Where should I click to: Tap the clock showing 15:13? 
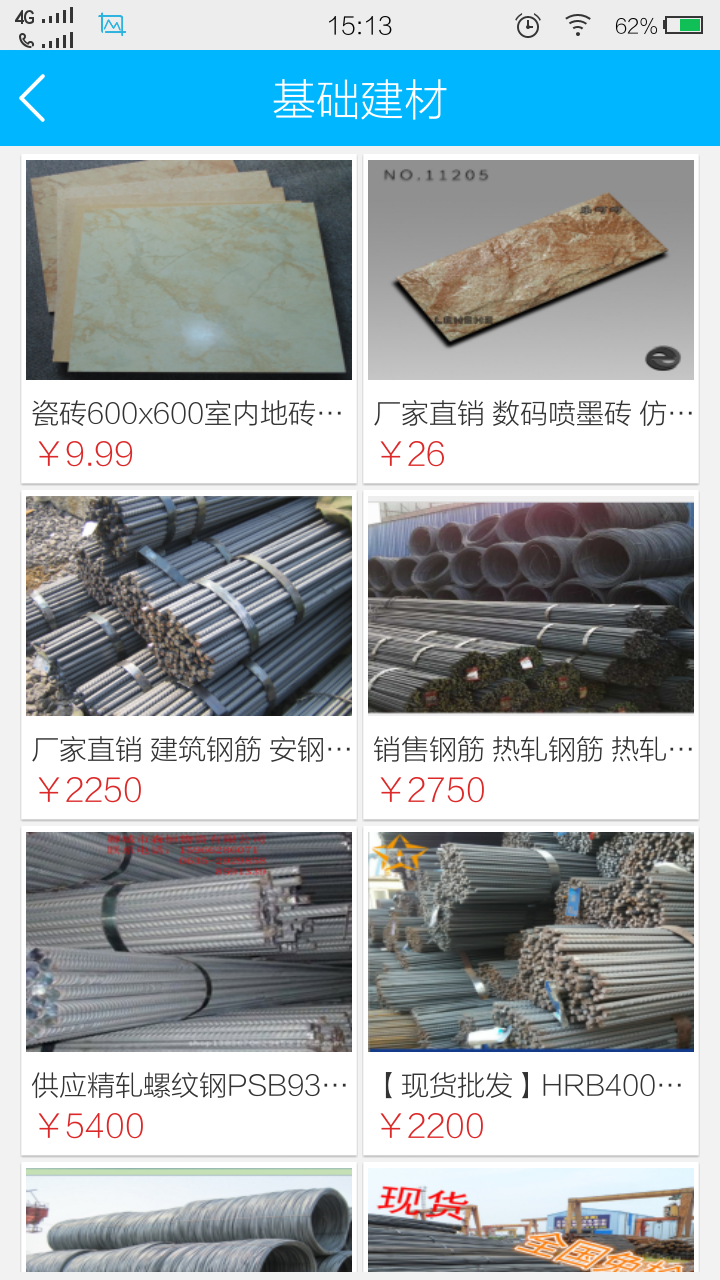360,25
